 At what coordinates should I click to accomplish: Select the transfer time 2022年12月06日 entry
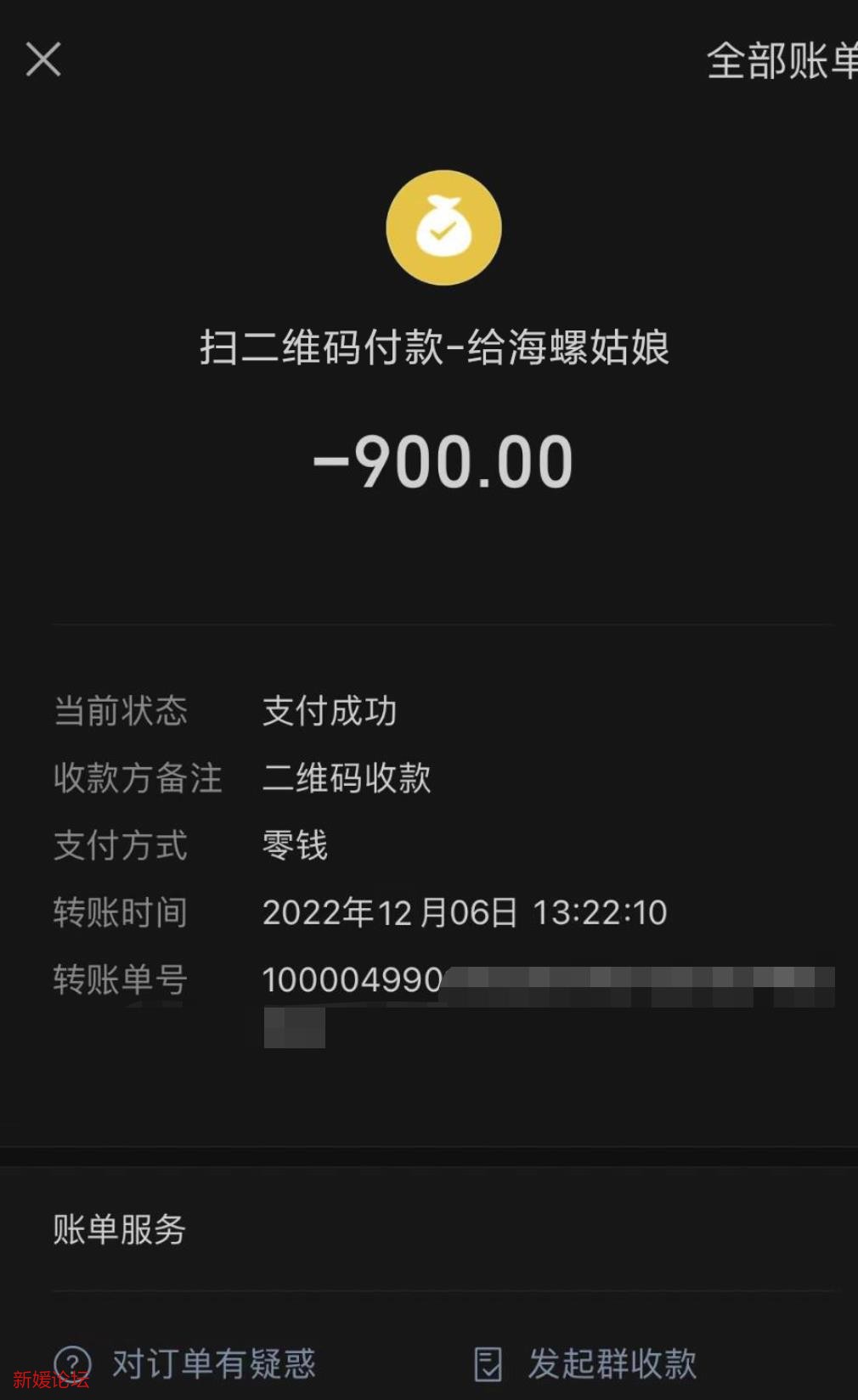coord(466,912)
